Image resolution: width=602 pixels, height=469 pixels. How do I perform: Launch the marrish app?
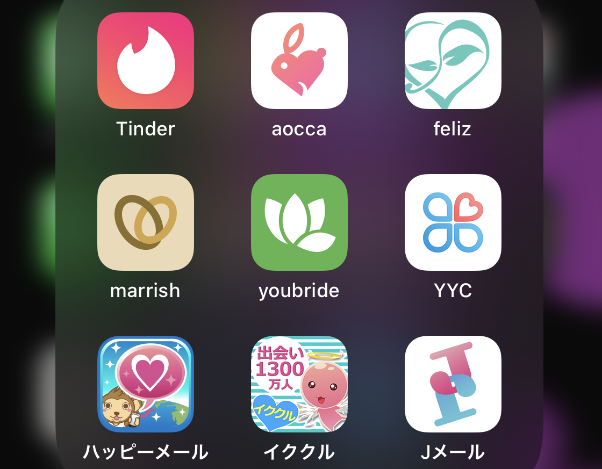click(x=145, y=222)
